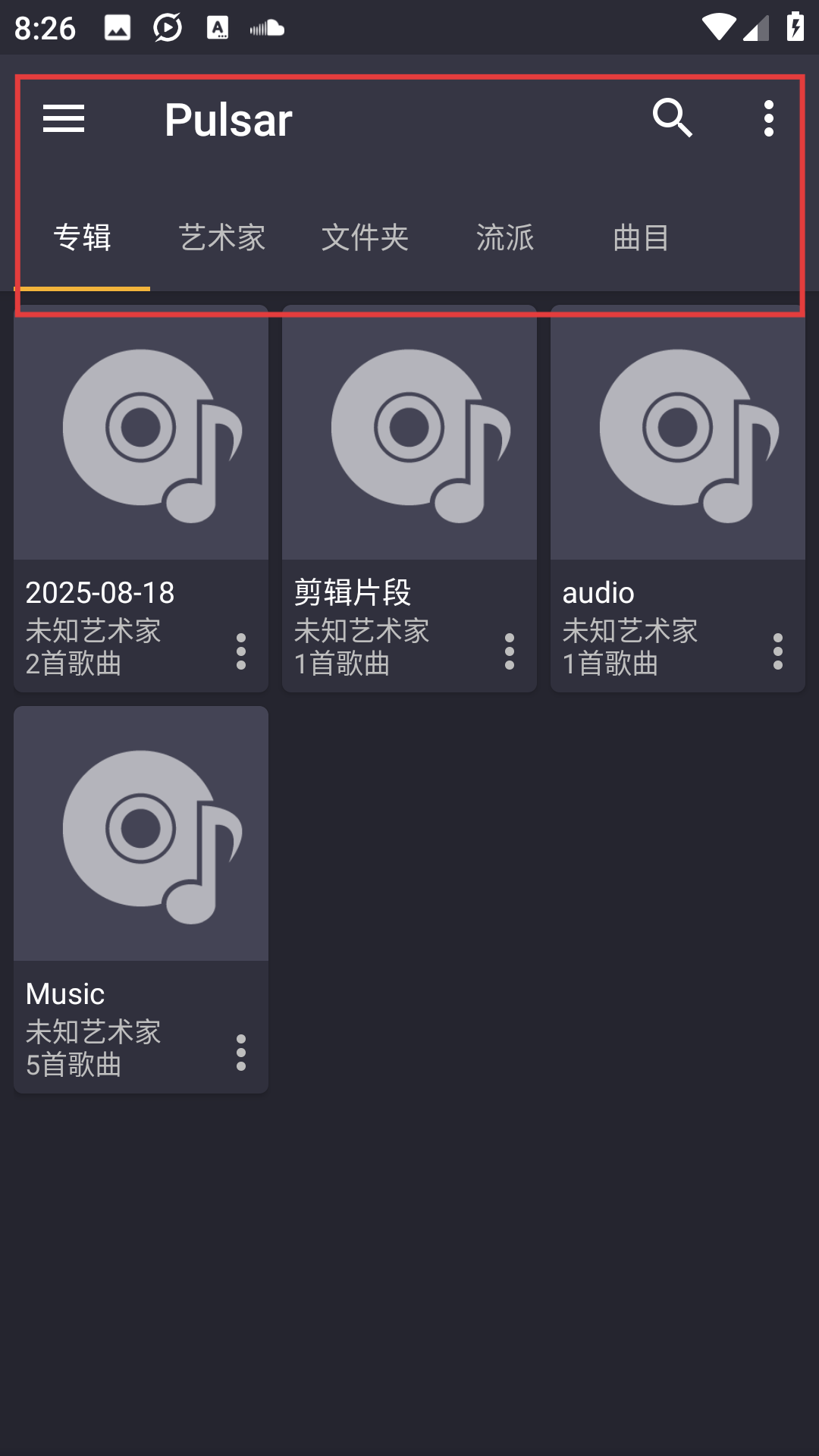This screenshot has height=1456, width=819.
Task: Open more options for Music album
Action: coord(241,1053)
